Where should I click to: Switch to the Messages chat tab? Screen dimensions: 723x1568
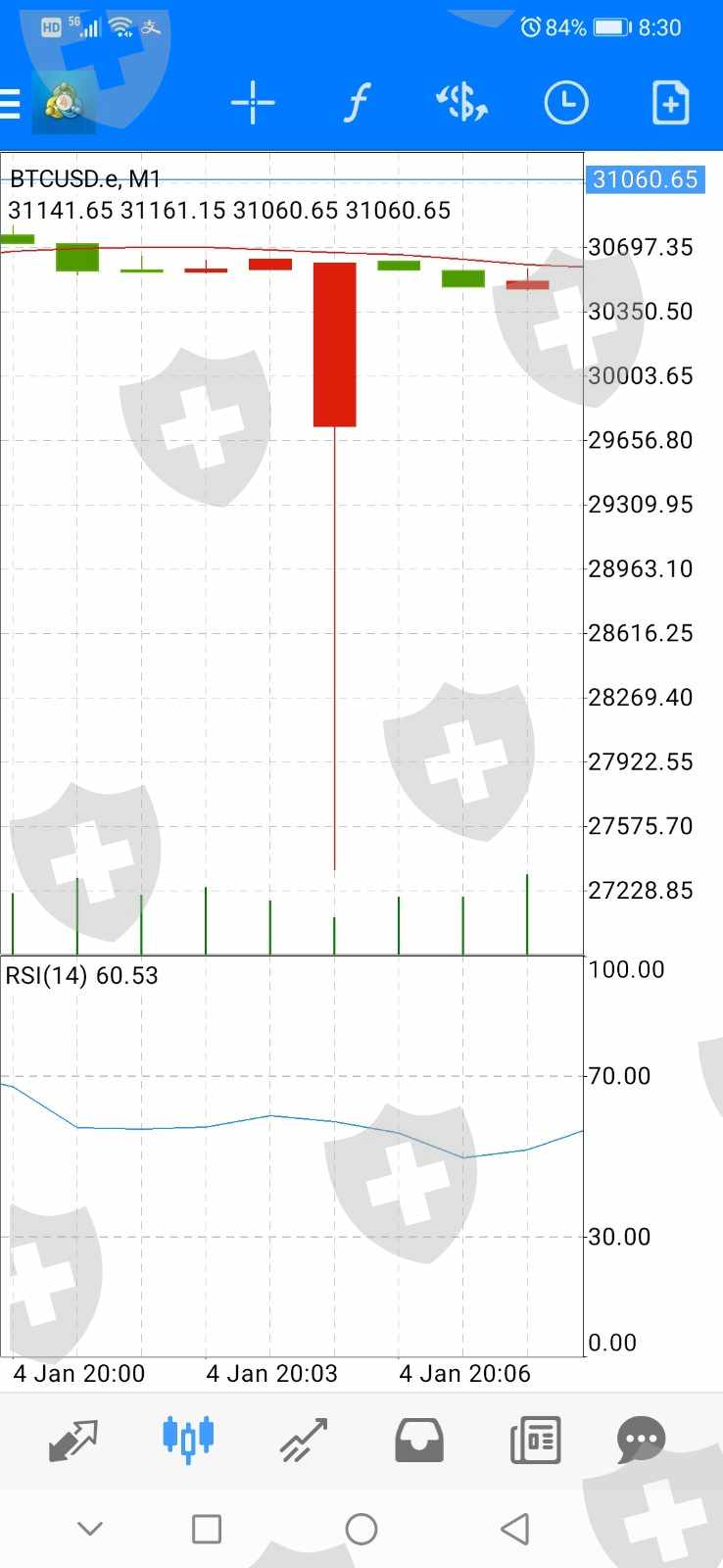tap(642, 1440)
